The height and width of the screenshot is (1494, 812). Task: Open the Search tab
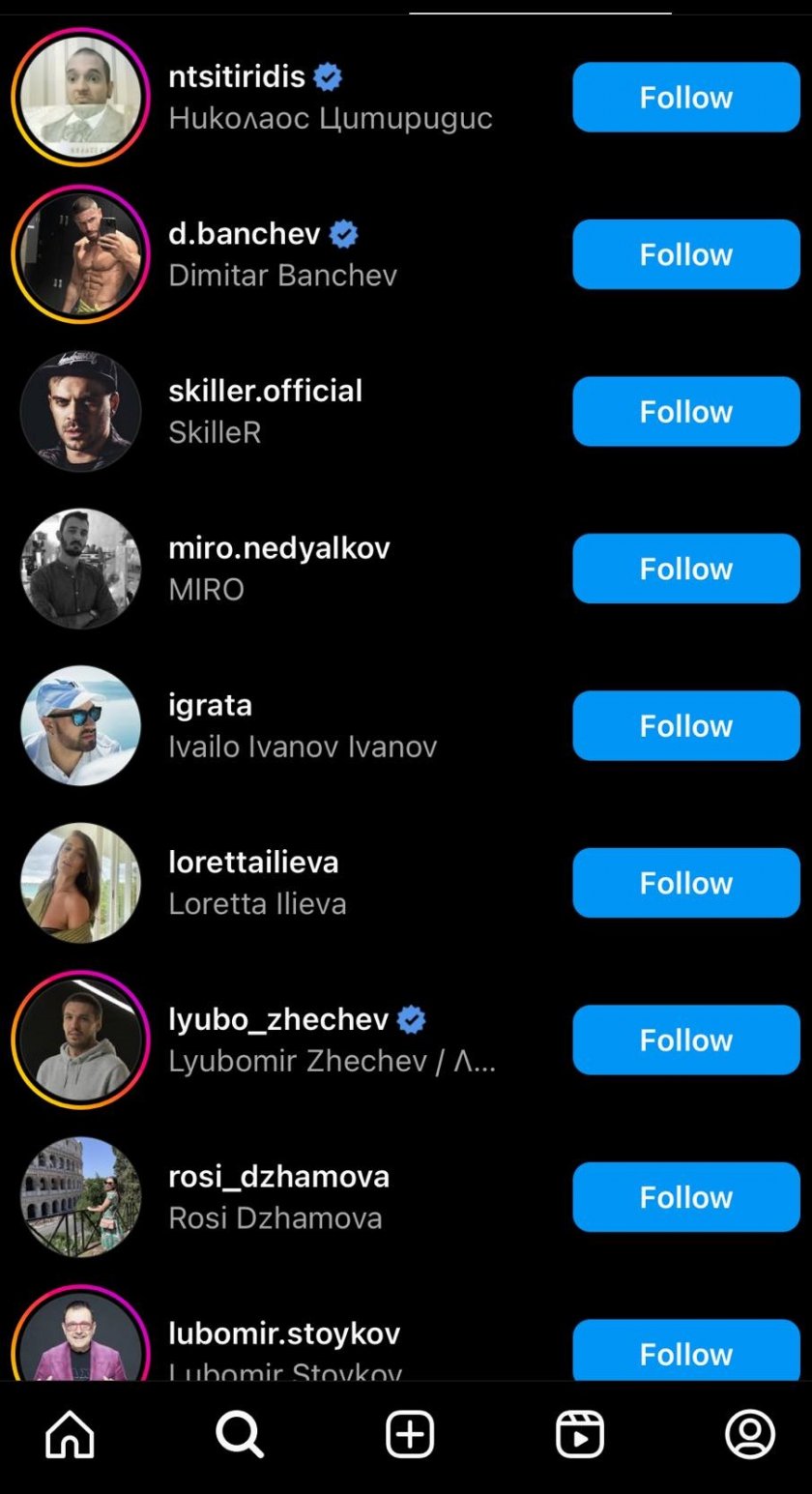coord(239,1433)
